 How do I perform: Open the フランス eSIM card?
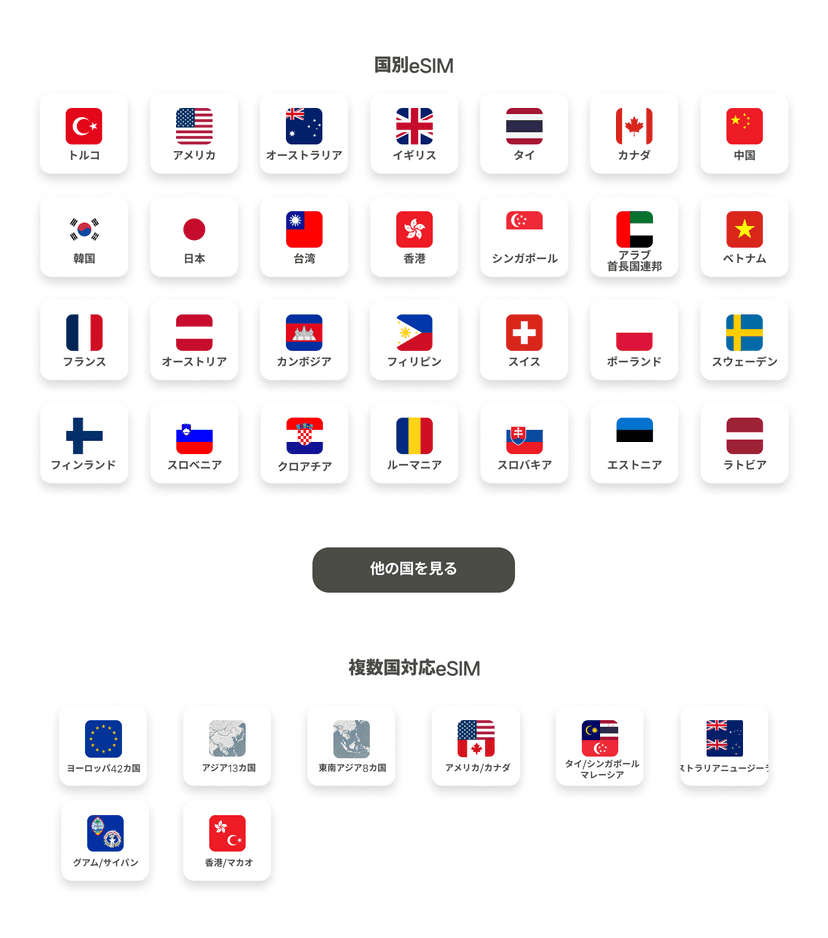pos(84,340)
